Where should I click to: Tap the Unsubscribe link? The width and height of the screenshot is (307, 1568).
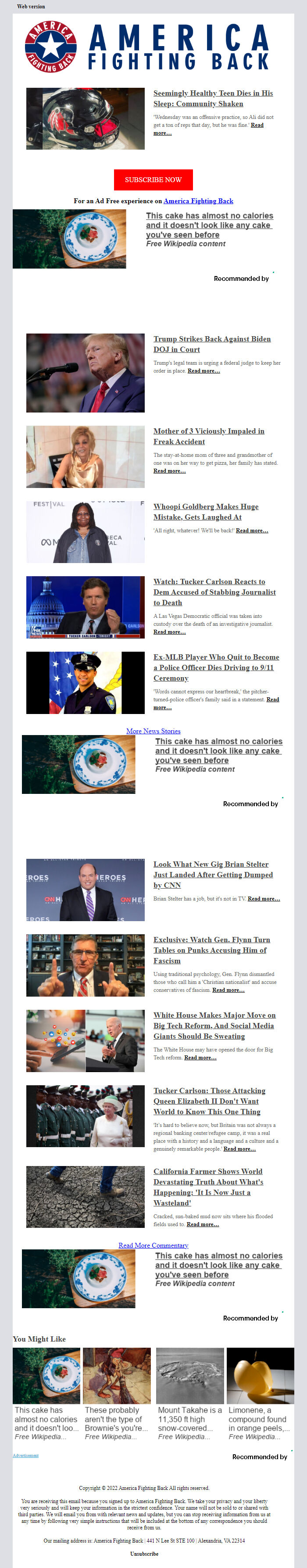tap(144, 1554)
